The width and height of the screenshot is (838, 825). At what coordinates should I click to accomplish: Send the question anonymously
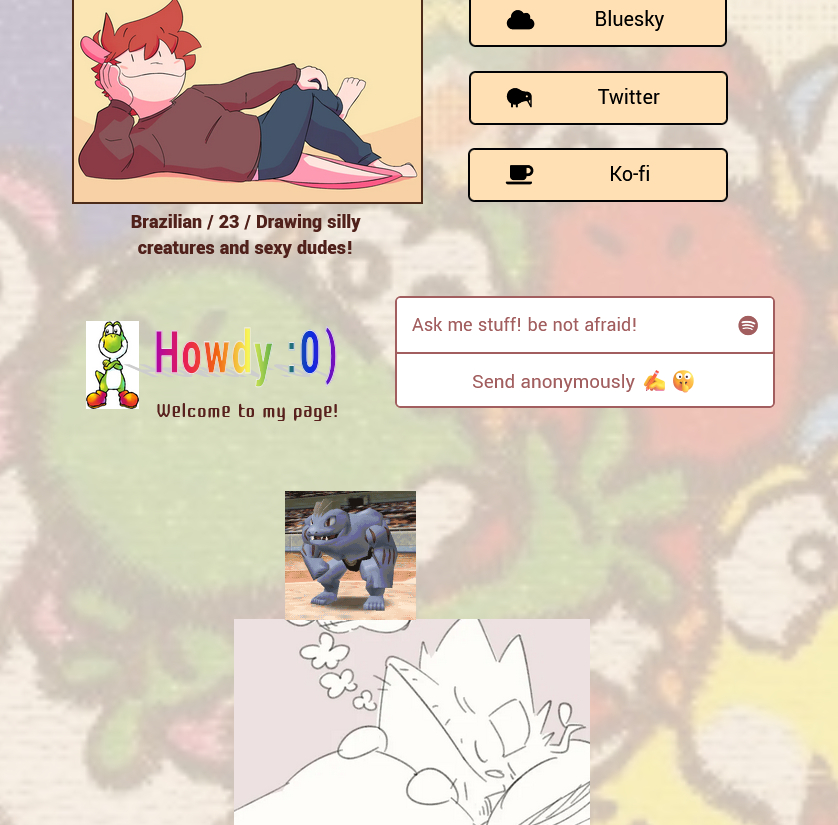point(584,381)
